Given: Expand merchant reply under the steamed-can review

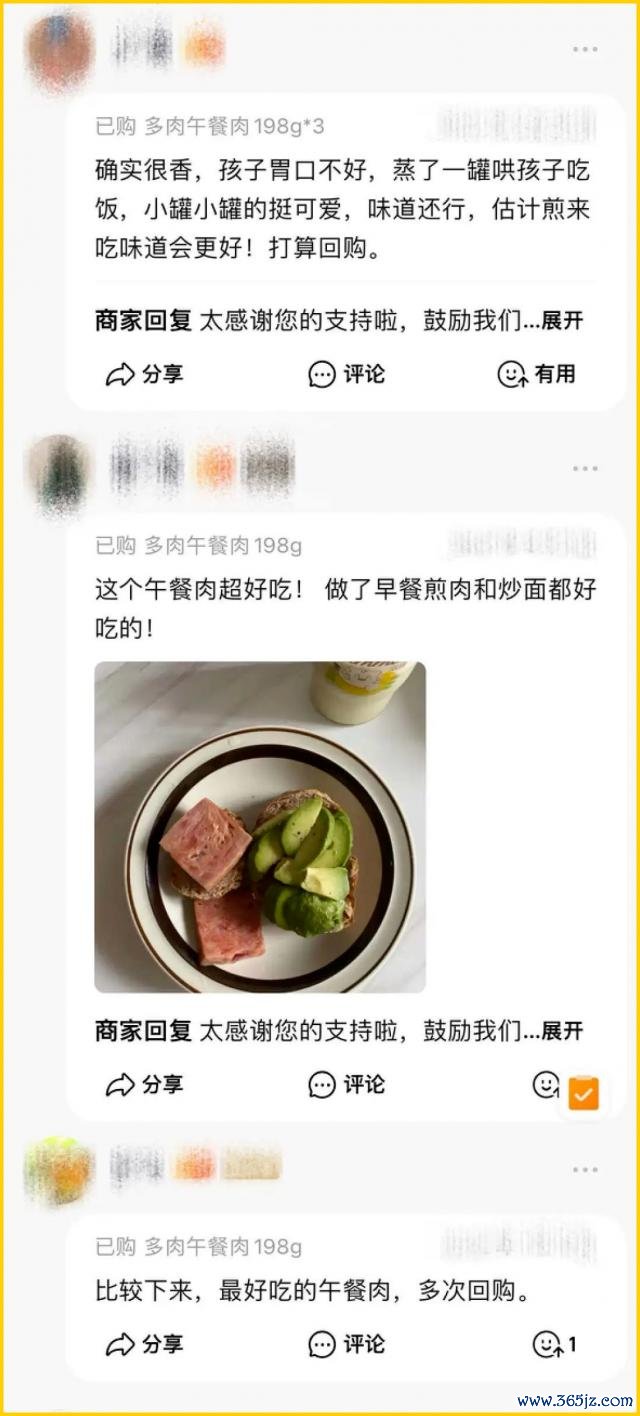Looking at the screenshot, I should click(x=562, y=321).
